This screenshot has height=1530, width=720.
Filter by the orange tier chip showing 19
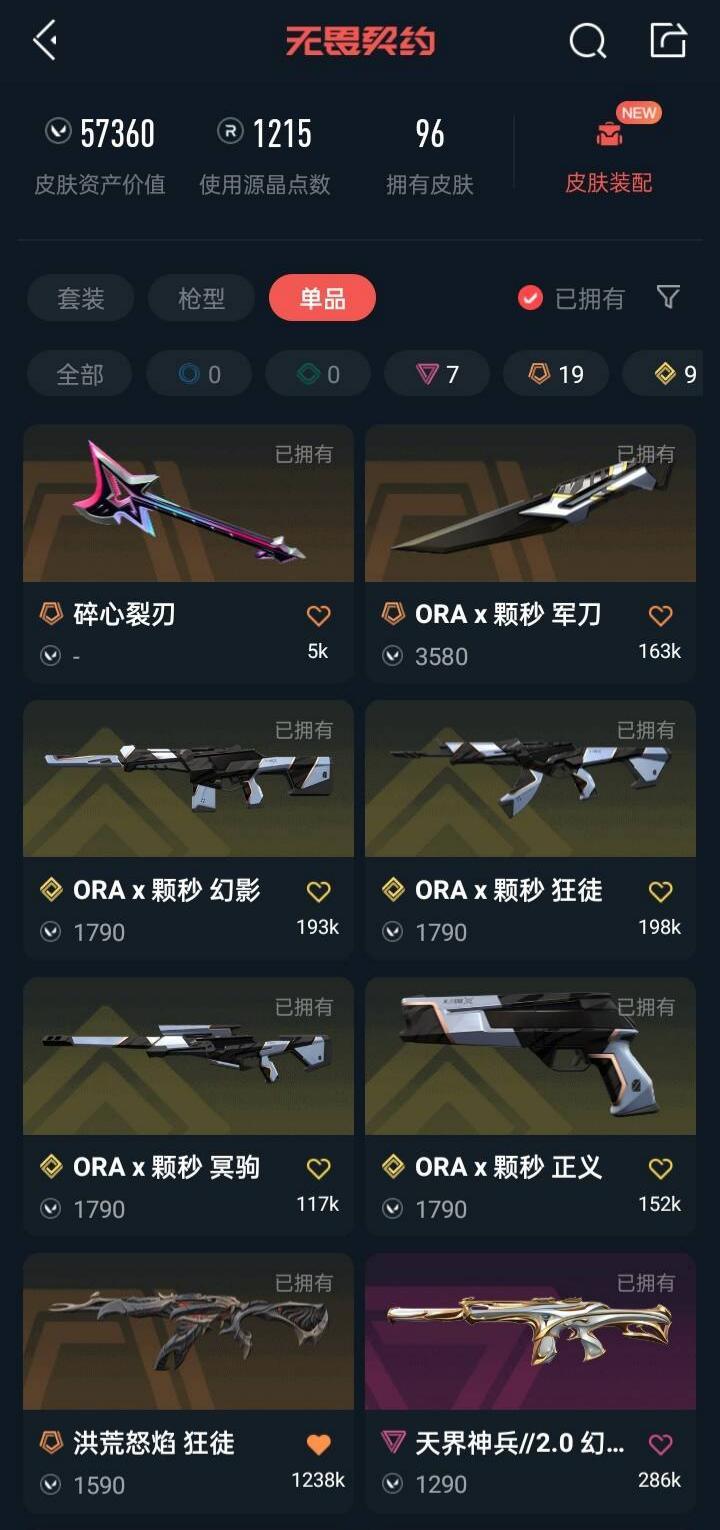(x=556, y=374)
